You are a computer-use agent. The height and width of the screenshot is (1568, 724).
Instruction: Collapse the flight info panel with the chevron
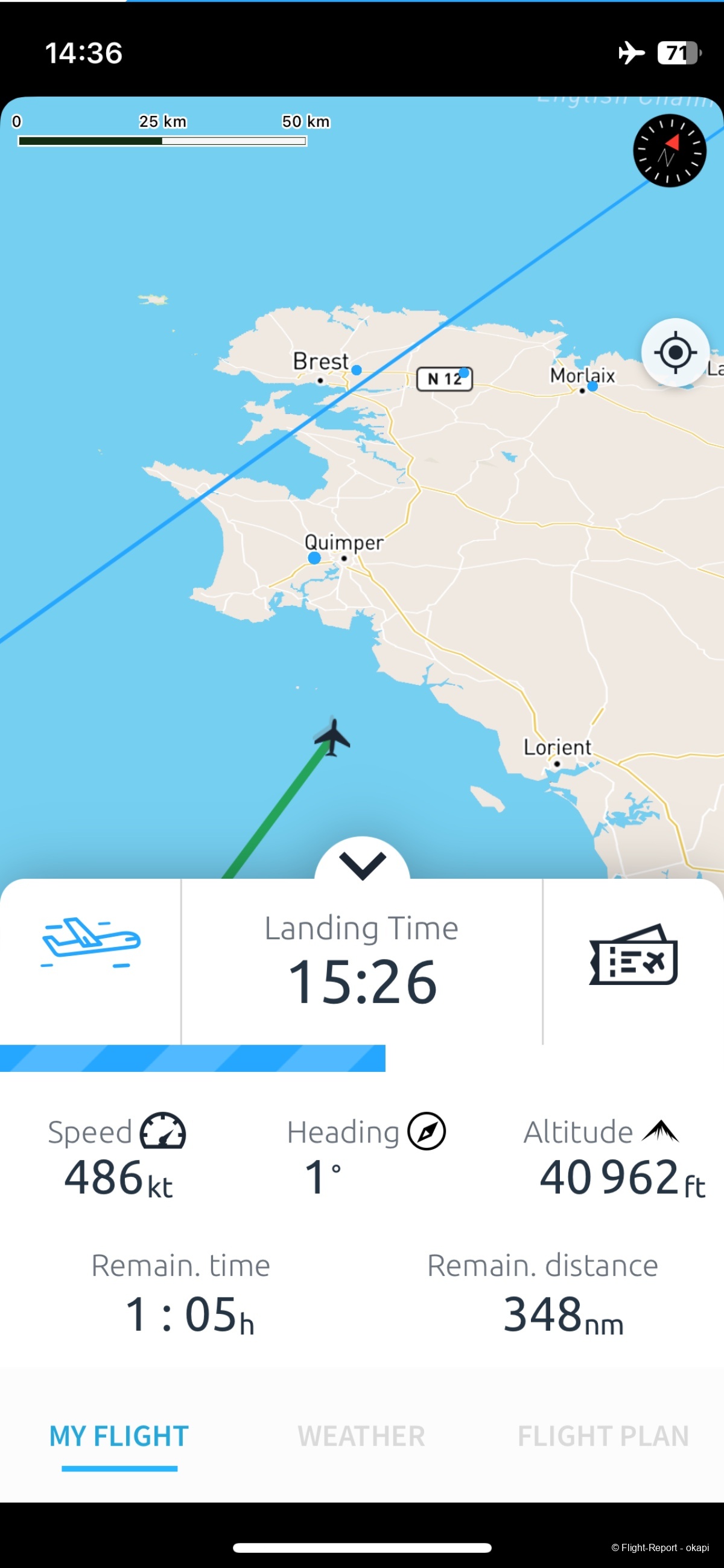(x=362, y=864)
